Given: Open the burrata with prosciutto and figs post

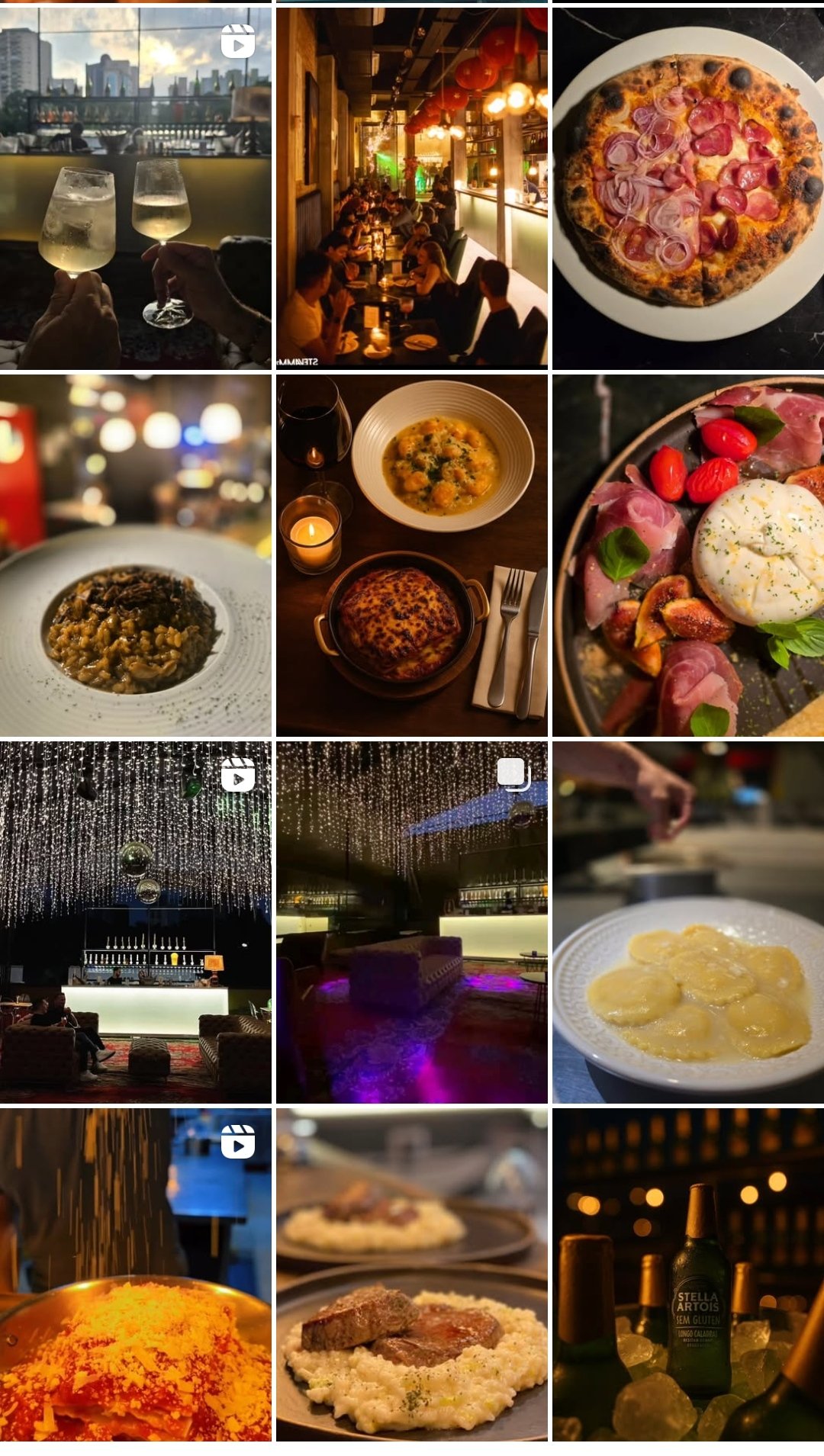Looking at the screenshot, I should tap(687, 555).
